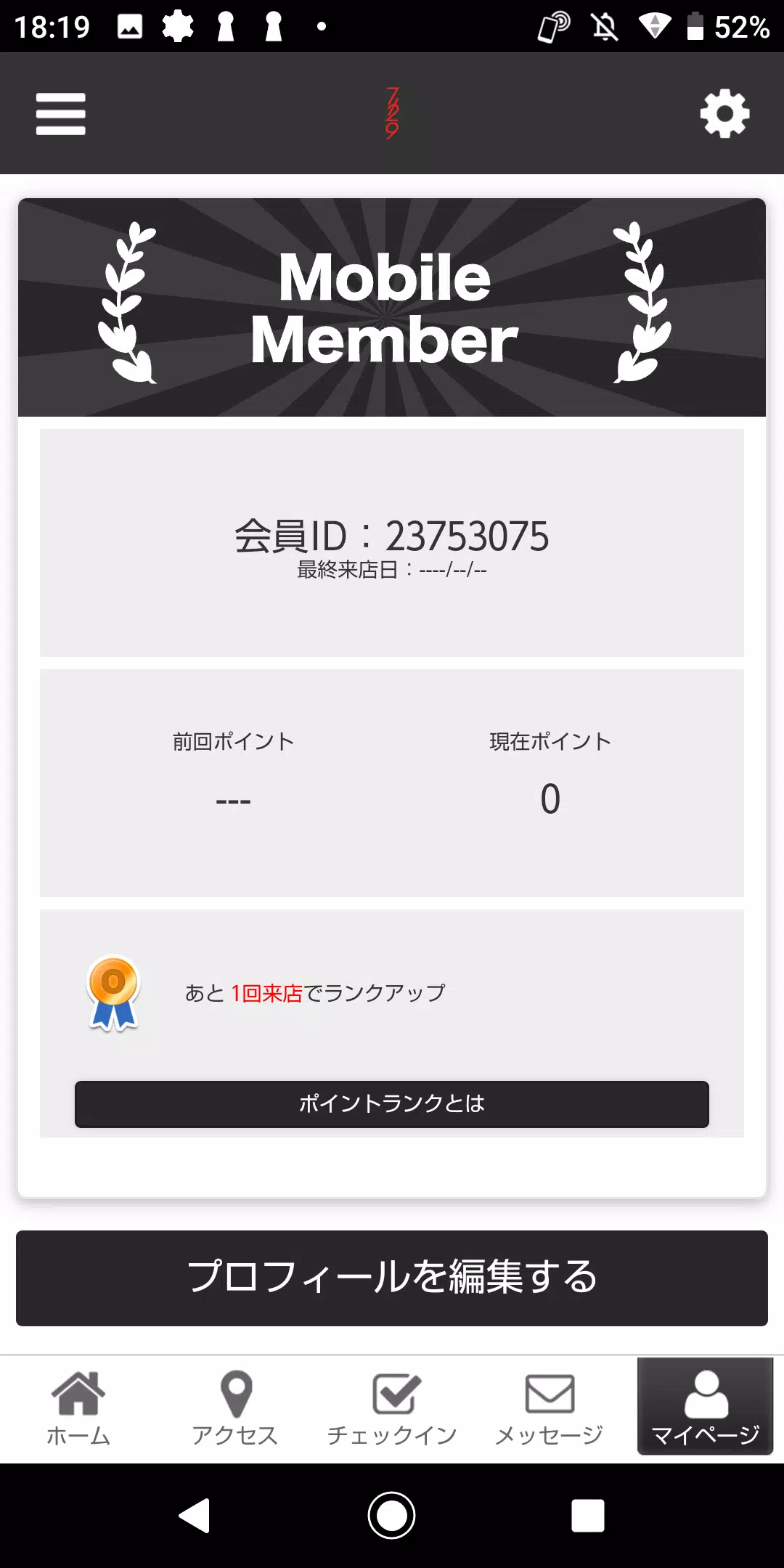Open the settings gear
This screenshot has height=1568, width=784.
coord(724,114)
